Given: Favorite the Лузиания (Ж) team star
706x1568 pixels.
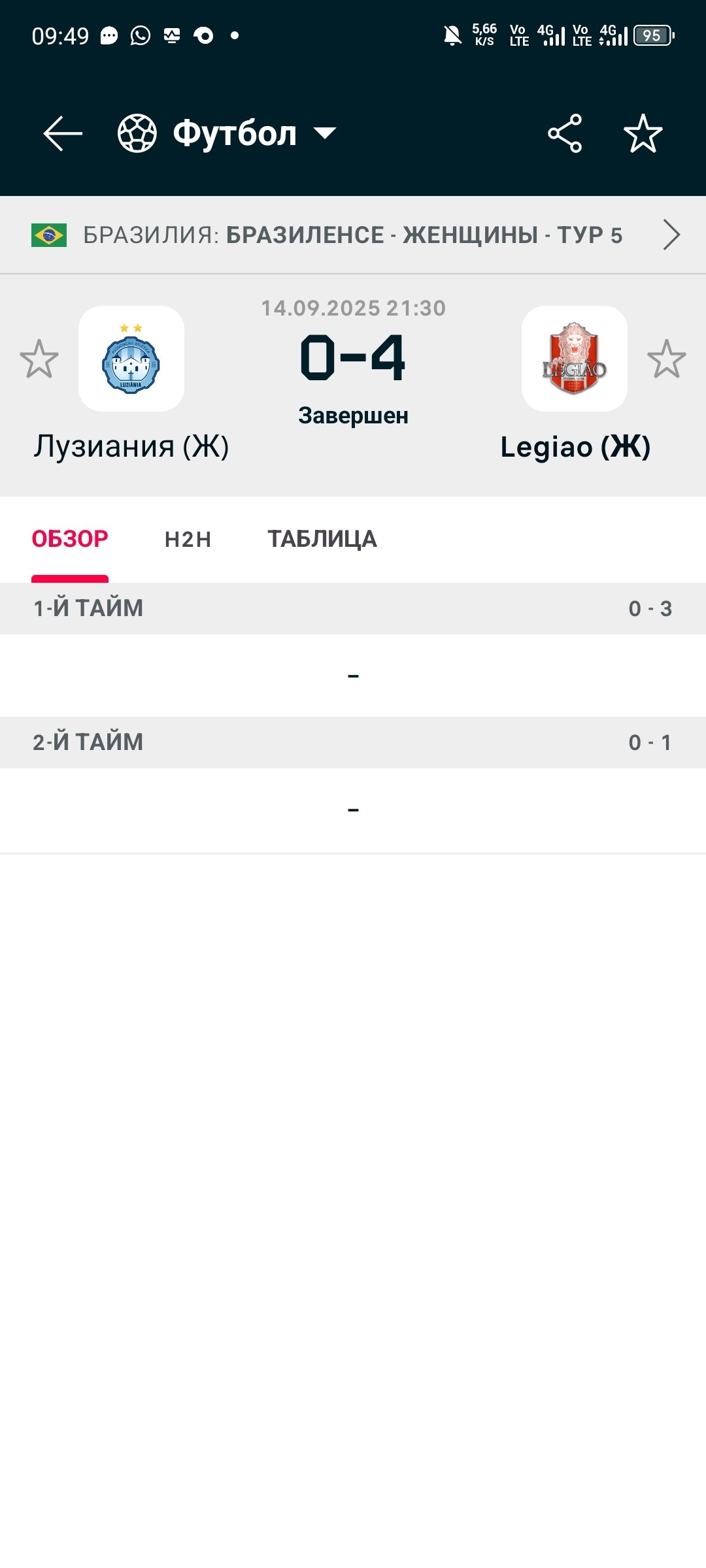Looking at the screenshot, I should [39, 359].
